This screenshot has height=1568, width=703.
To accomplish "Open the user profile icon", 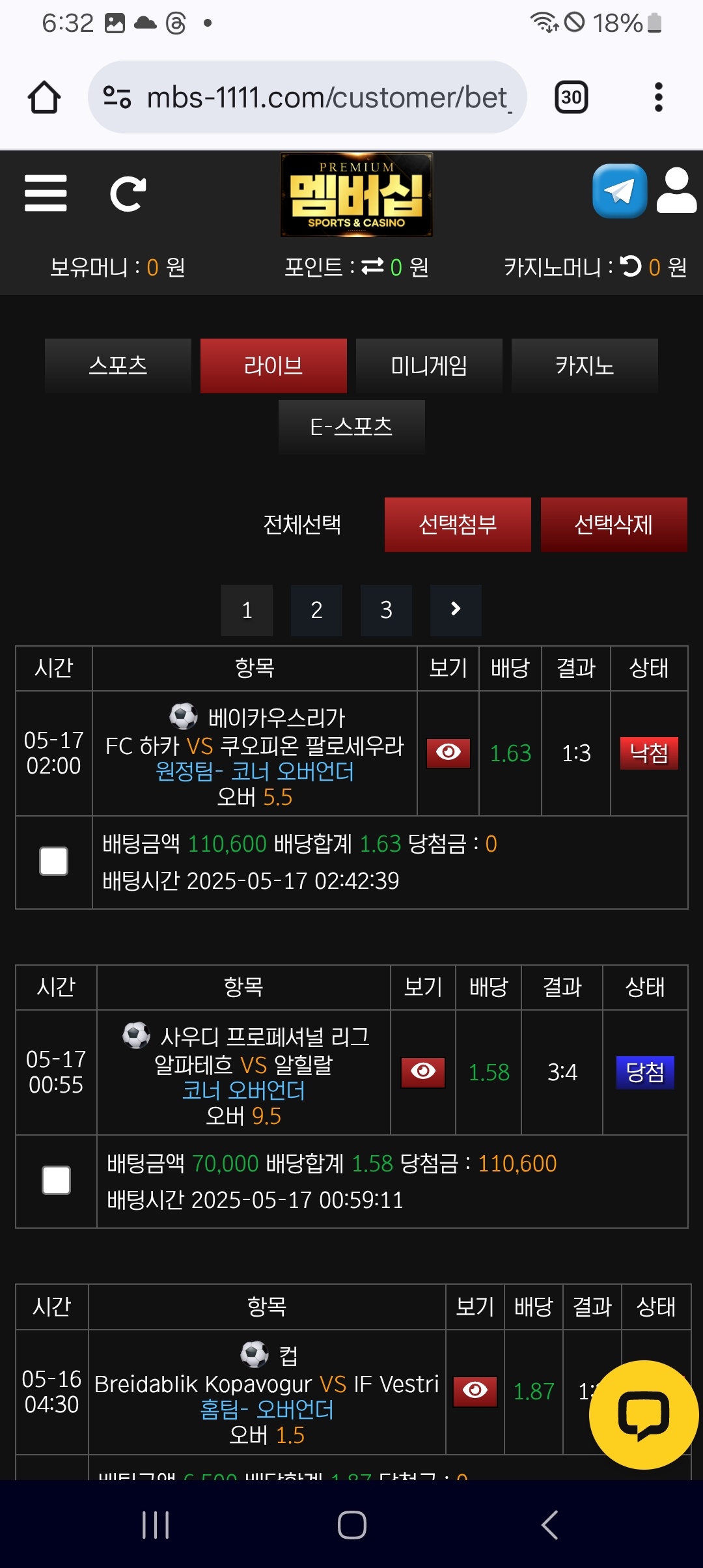I will [x=677, y=190].
